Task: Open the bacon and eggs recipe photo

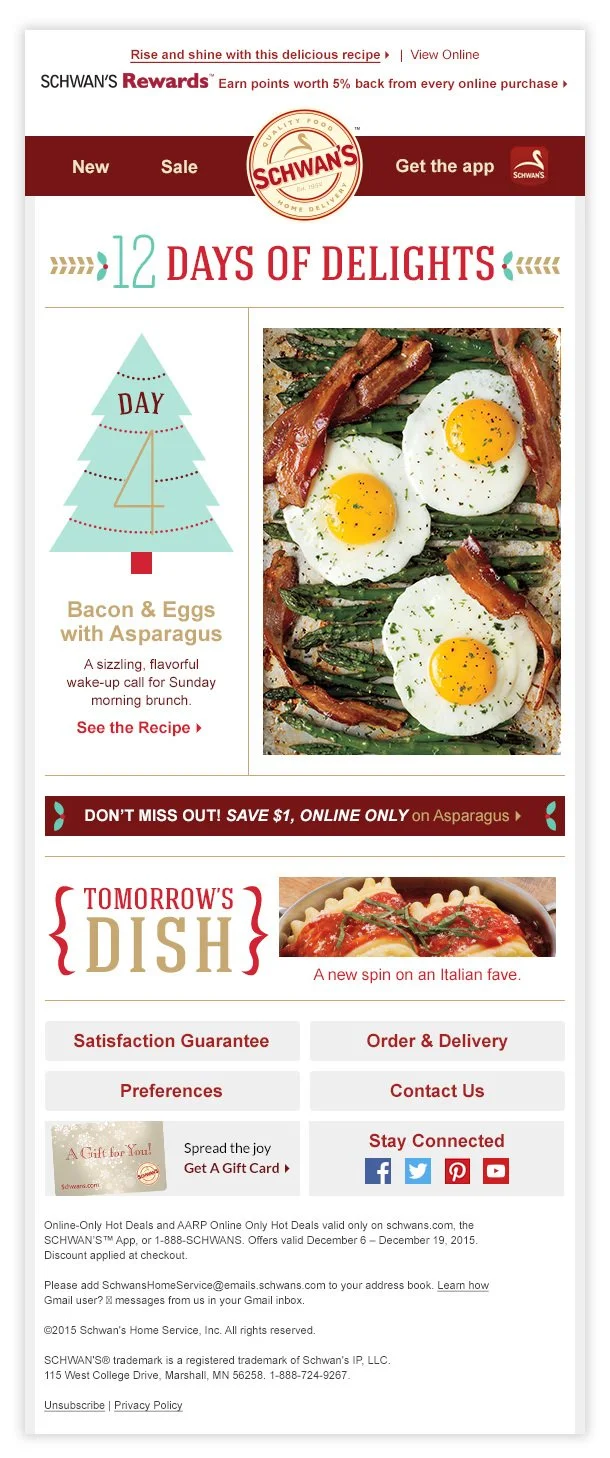Action: coord(411,541)
